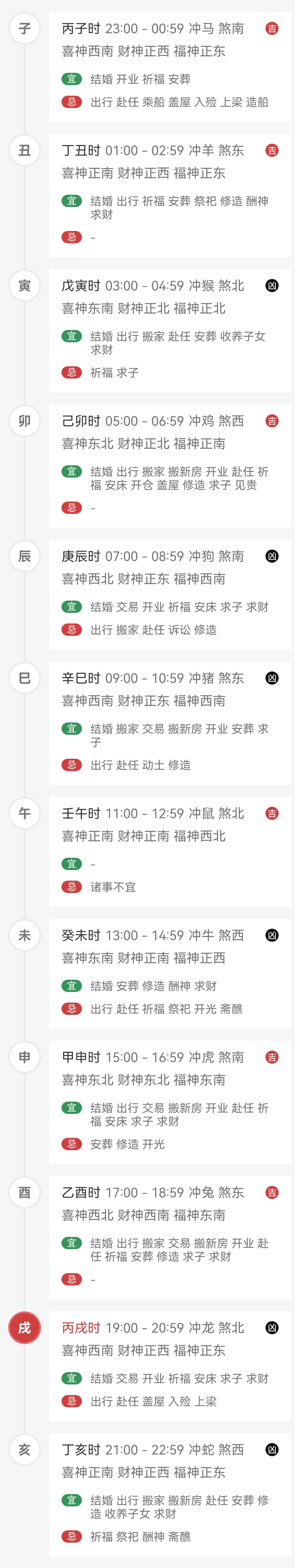Tap the 酉 hour marker
The height and width of the screenshot is (1568, 295).
coord(24,1192)
